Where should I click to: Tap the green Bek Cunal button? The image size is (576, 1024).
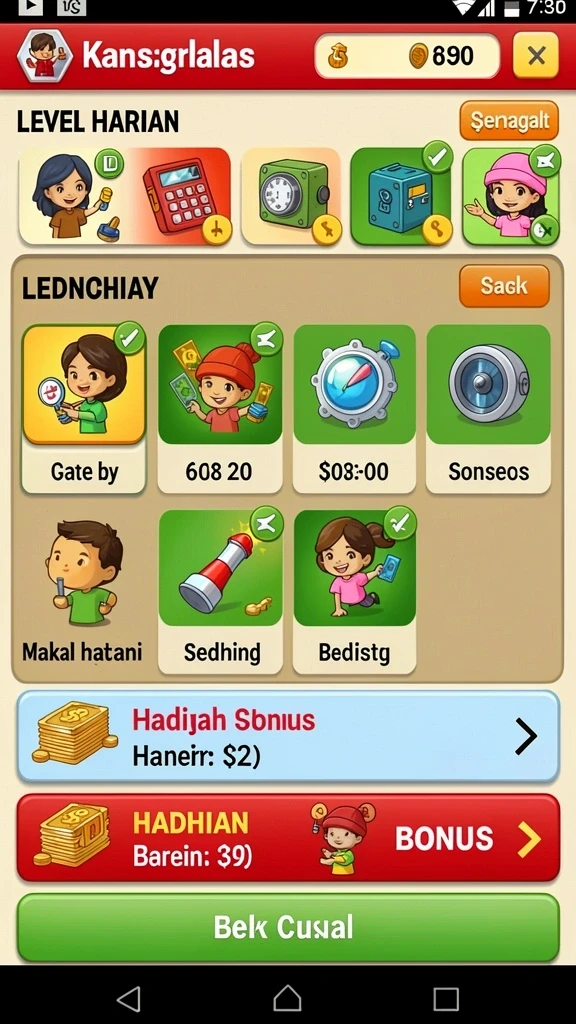pos(288,927)
